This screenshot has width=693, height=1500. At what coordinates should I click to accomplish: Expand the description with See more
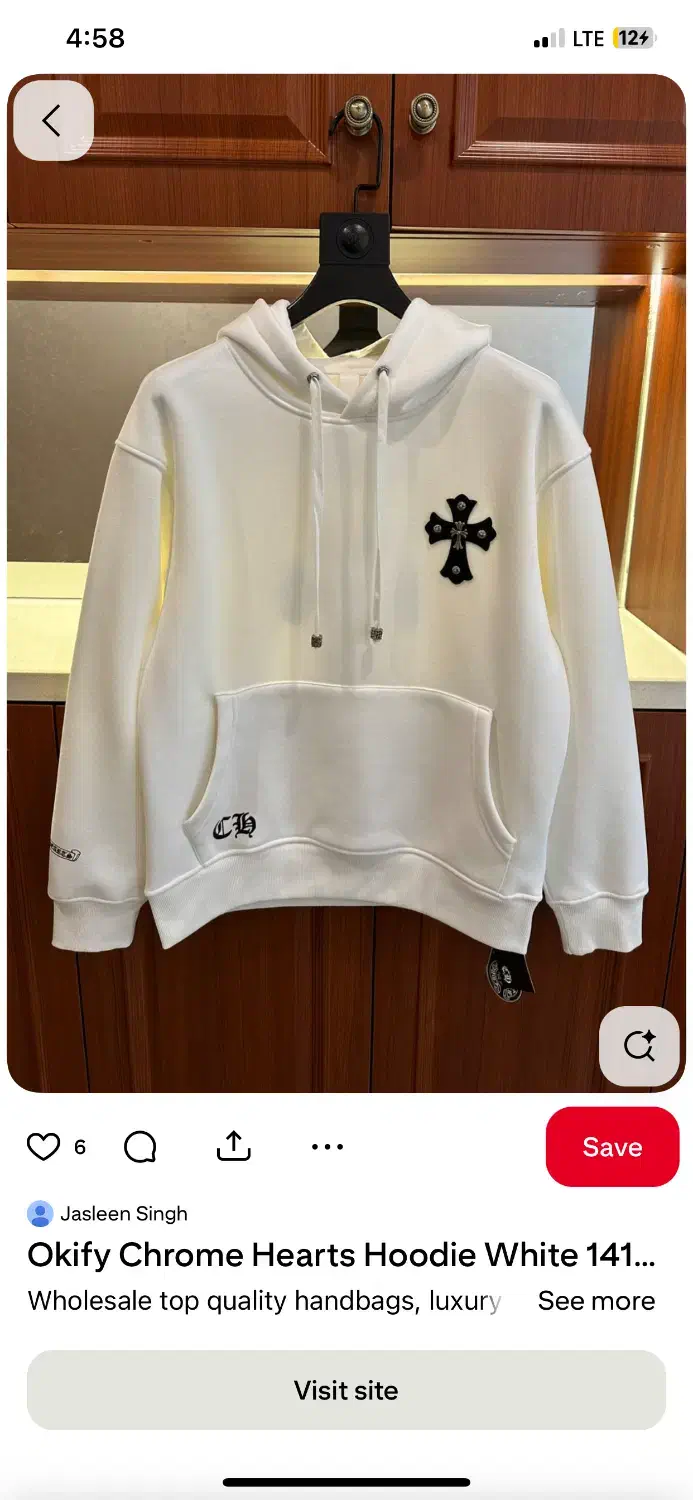(x=596, y=1301)
